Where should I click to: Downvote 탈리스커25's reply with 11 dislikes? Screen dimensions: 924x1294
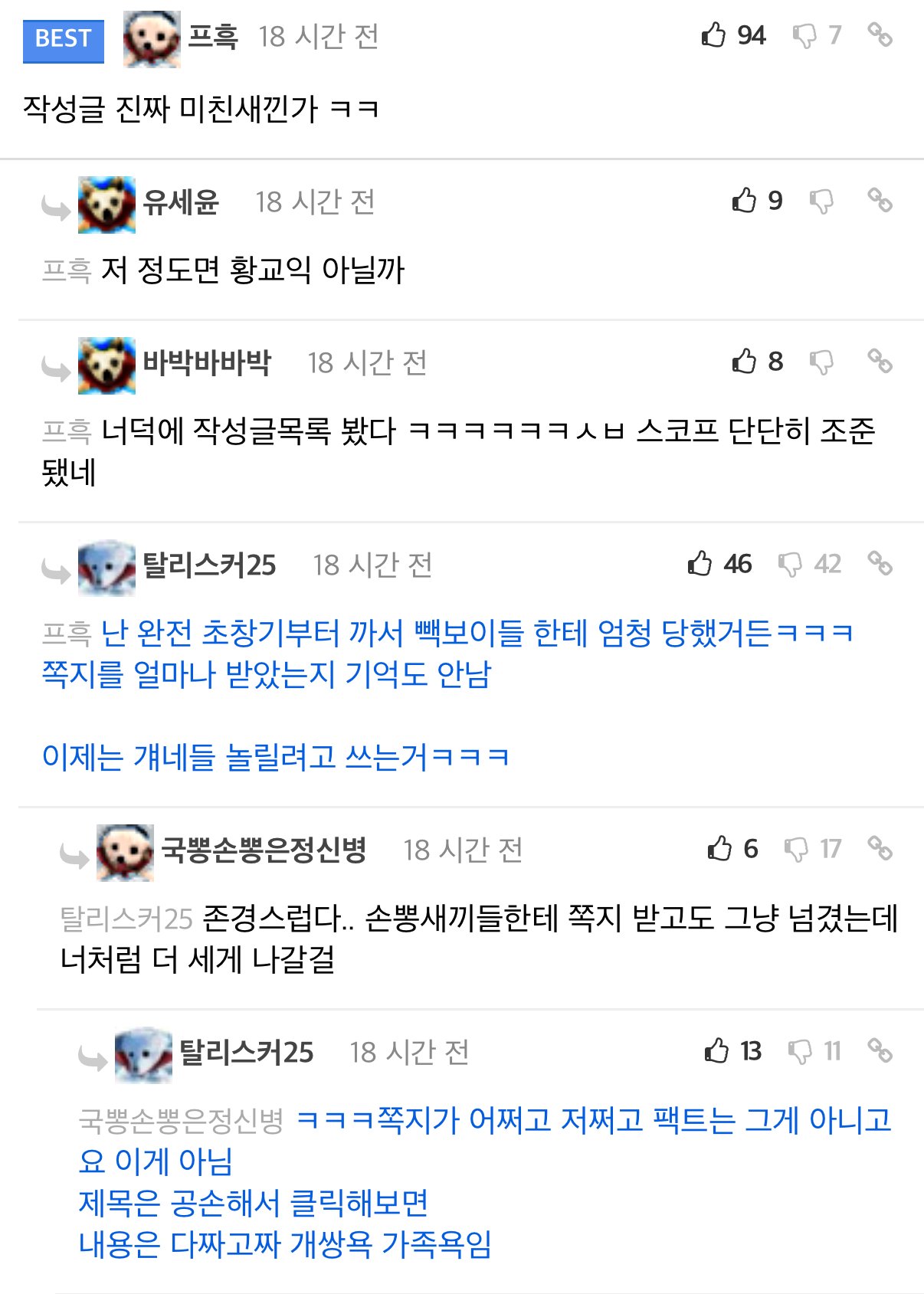pos(800,1051)
